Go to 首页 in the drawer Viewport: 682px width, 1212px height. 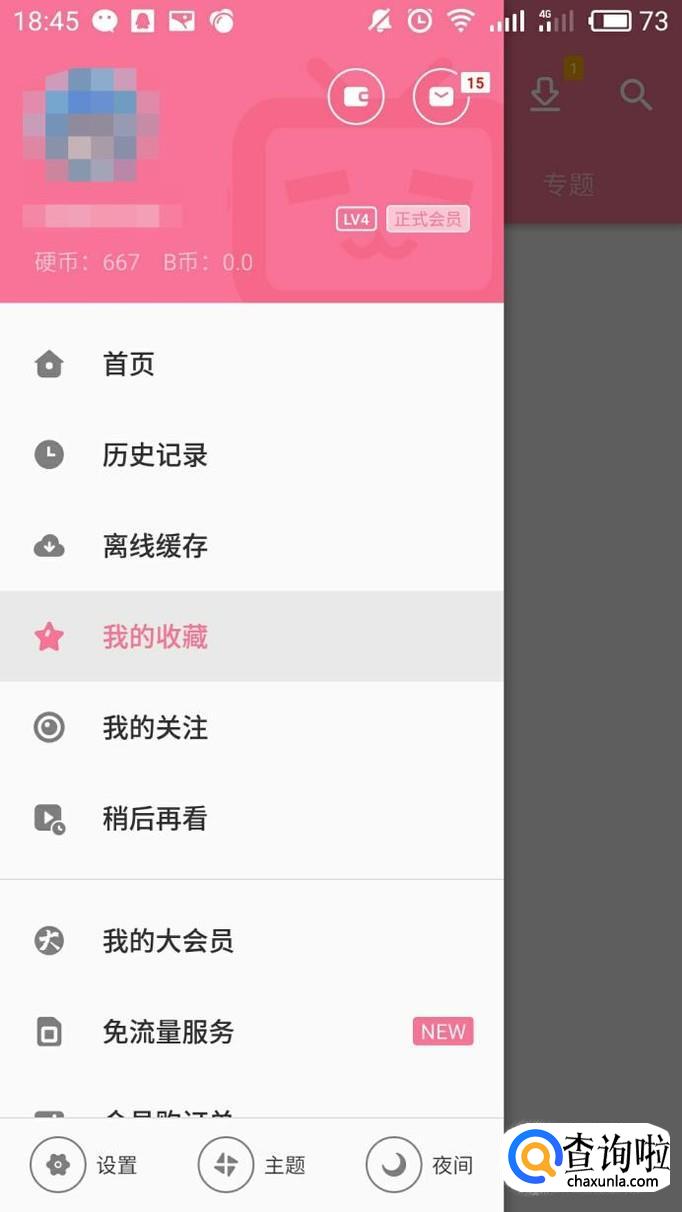pyautogui.click(x=252, y=364)
